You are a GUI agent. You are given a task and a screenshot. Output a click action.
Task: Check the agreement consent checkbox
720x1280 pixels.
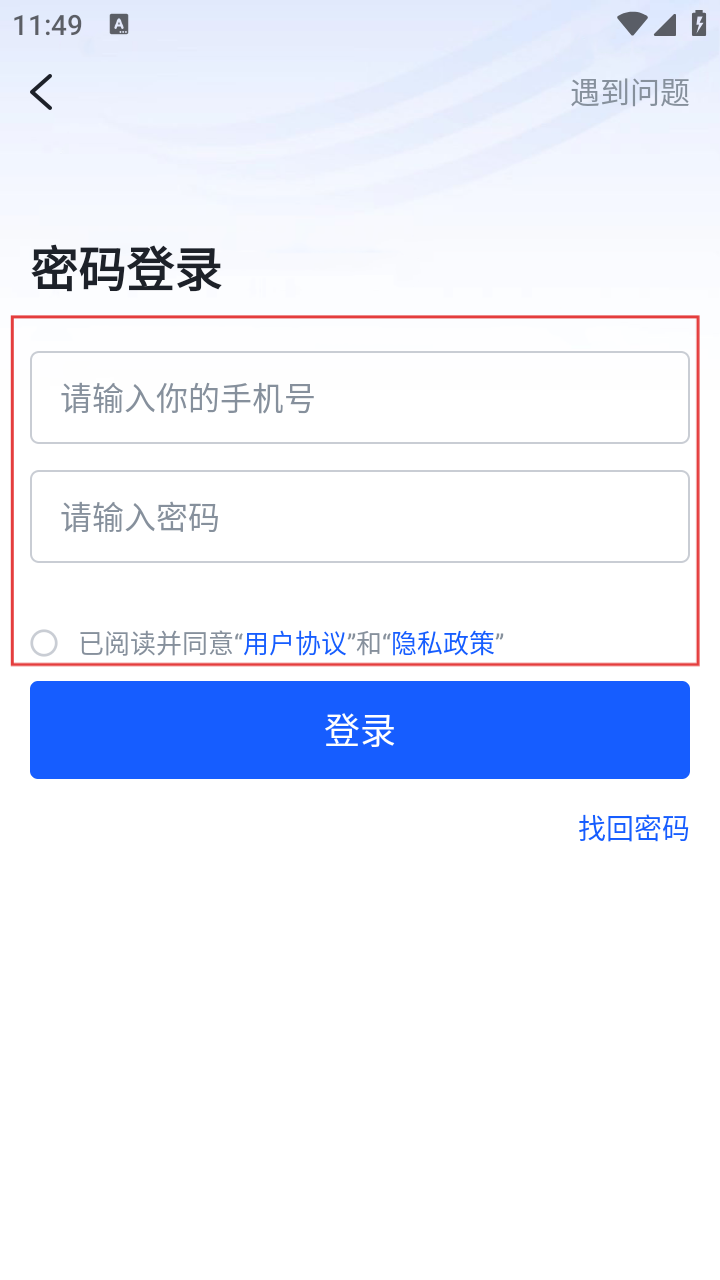[44, 643]
